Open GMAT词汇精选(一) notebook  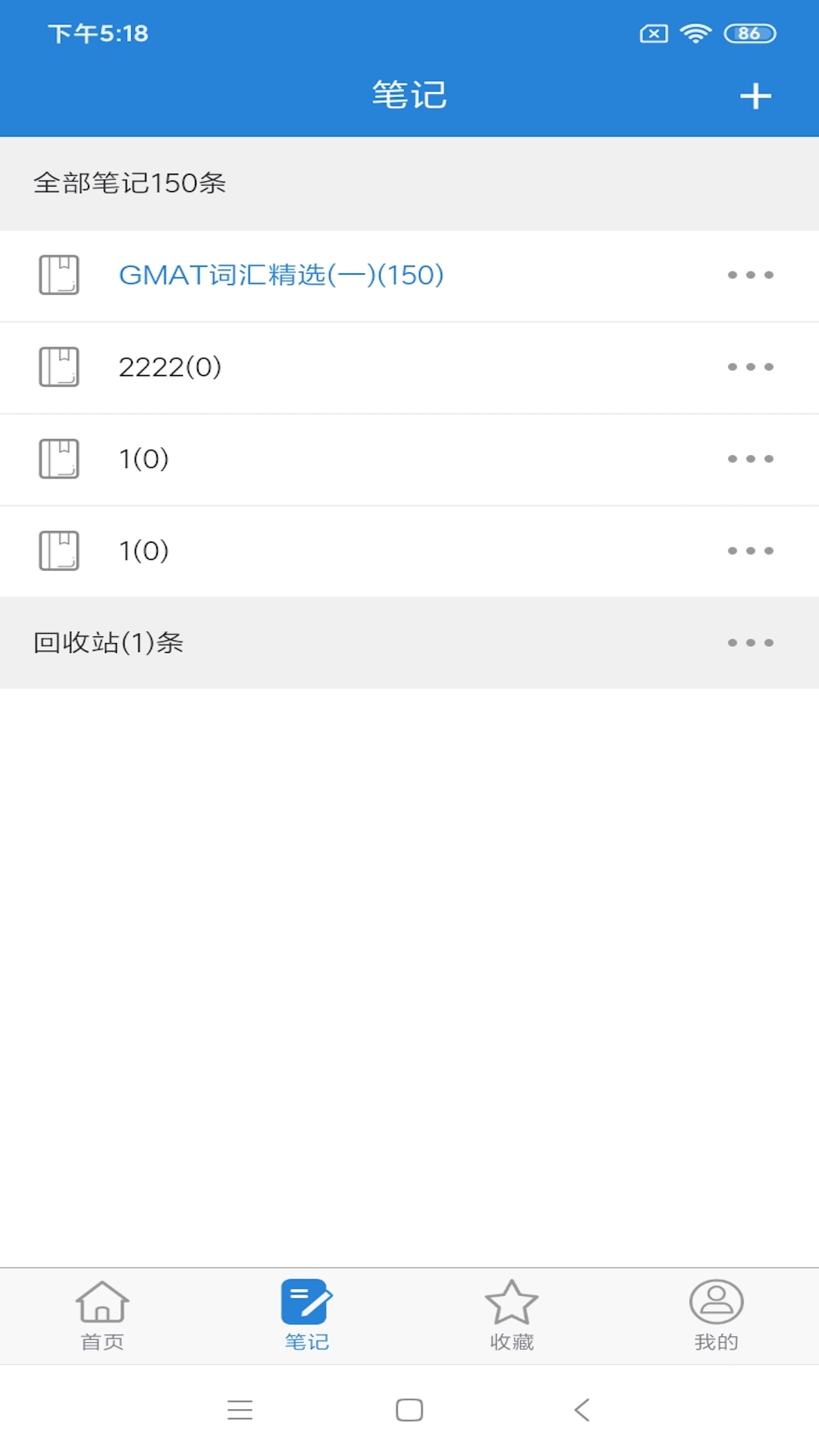409,276
